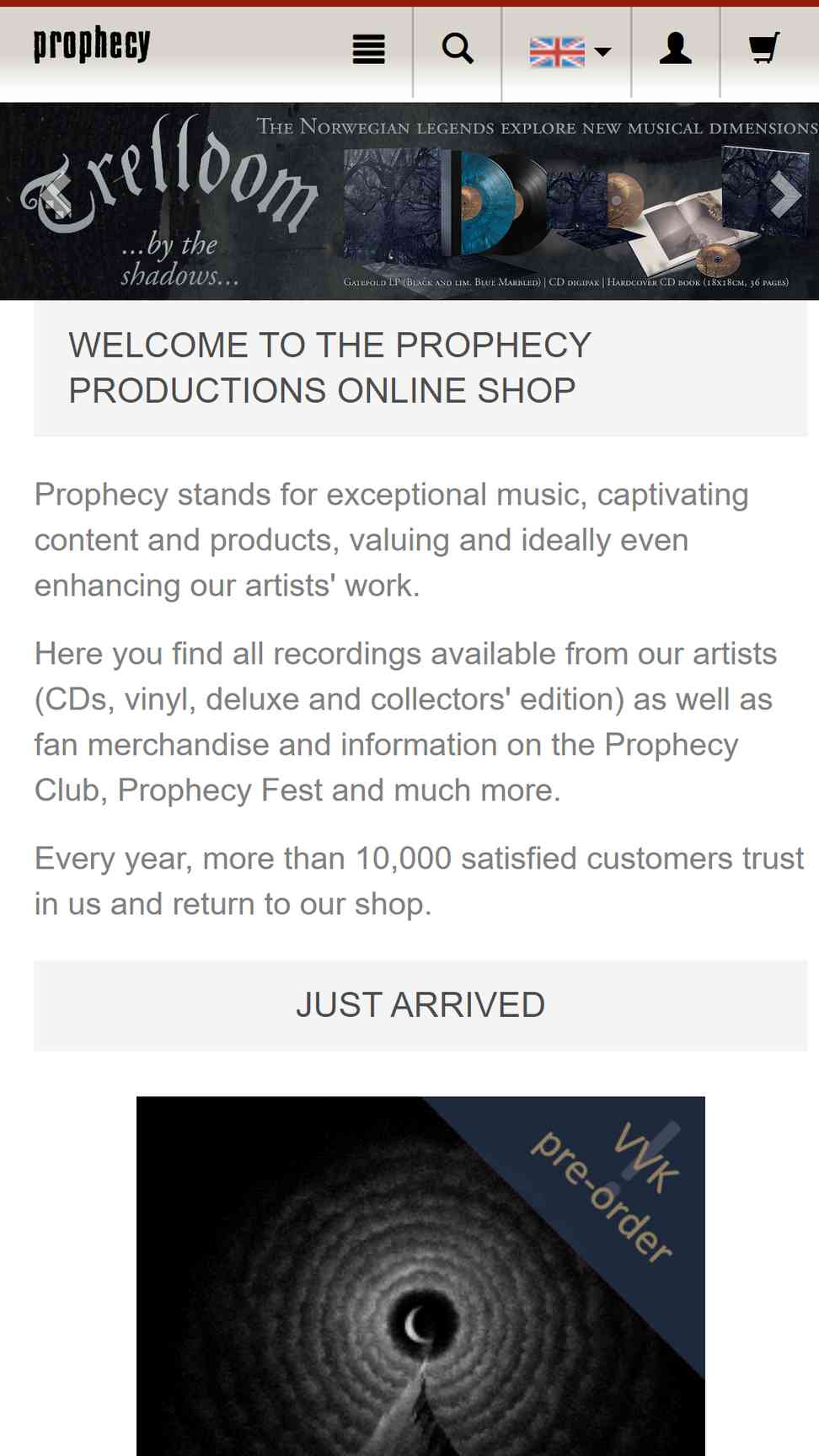Open the pre-order product under Just Arrived
Image resolution: width=819 pixels, height=1456 pixels.
point(420,1276)
